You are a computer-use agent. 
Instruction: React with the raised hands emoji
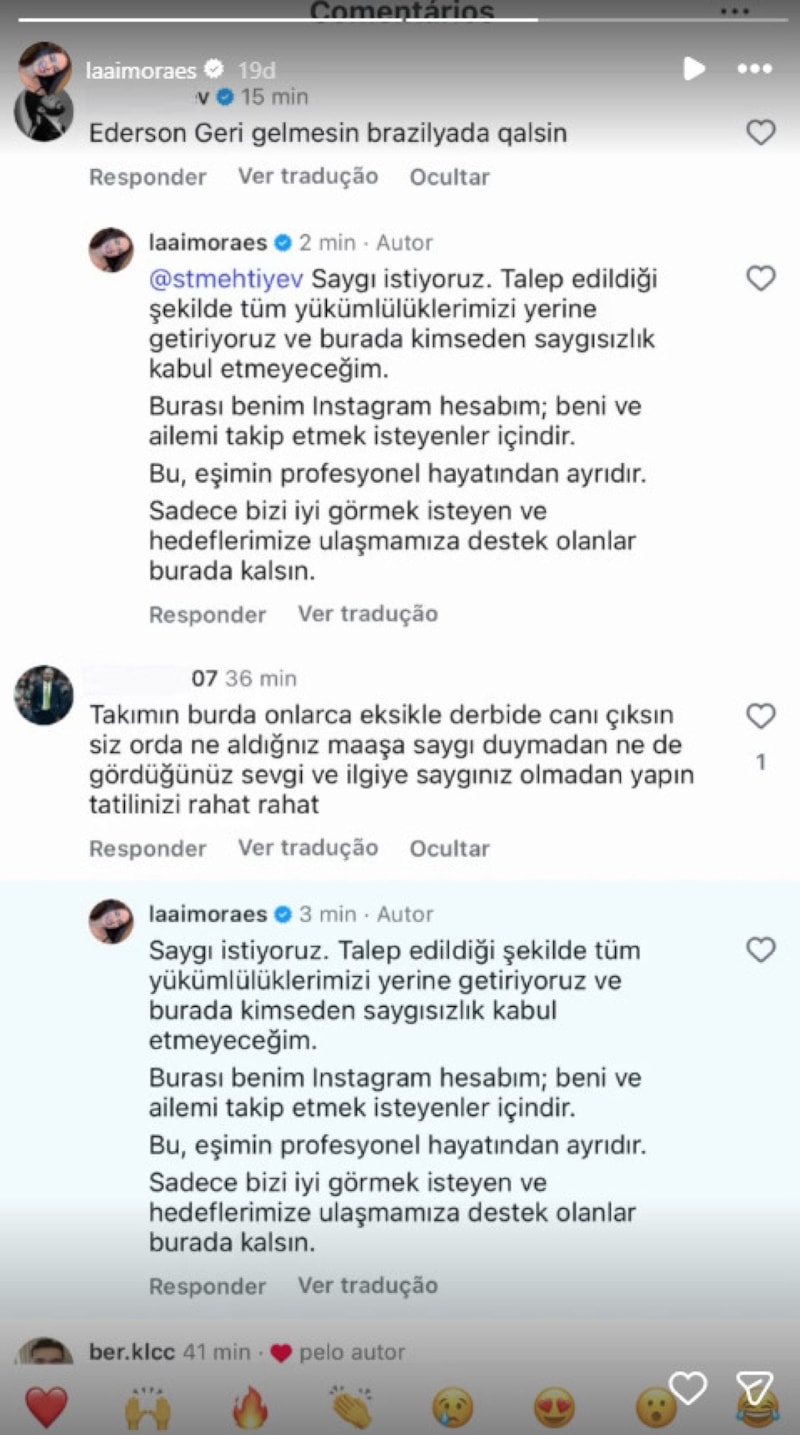tap(146, 1407)
